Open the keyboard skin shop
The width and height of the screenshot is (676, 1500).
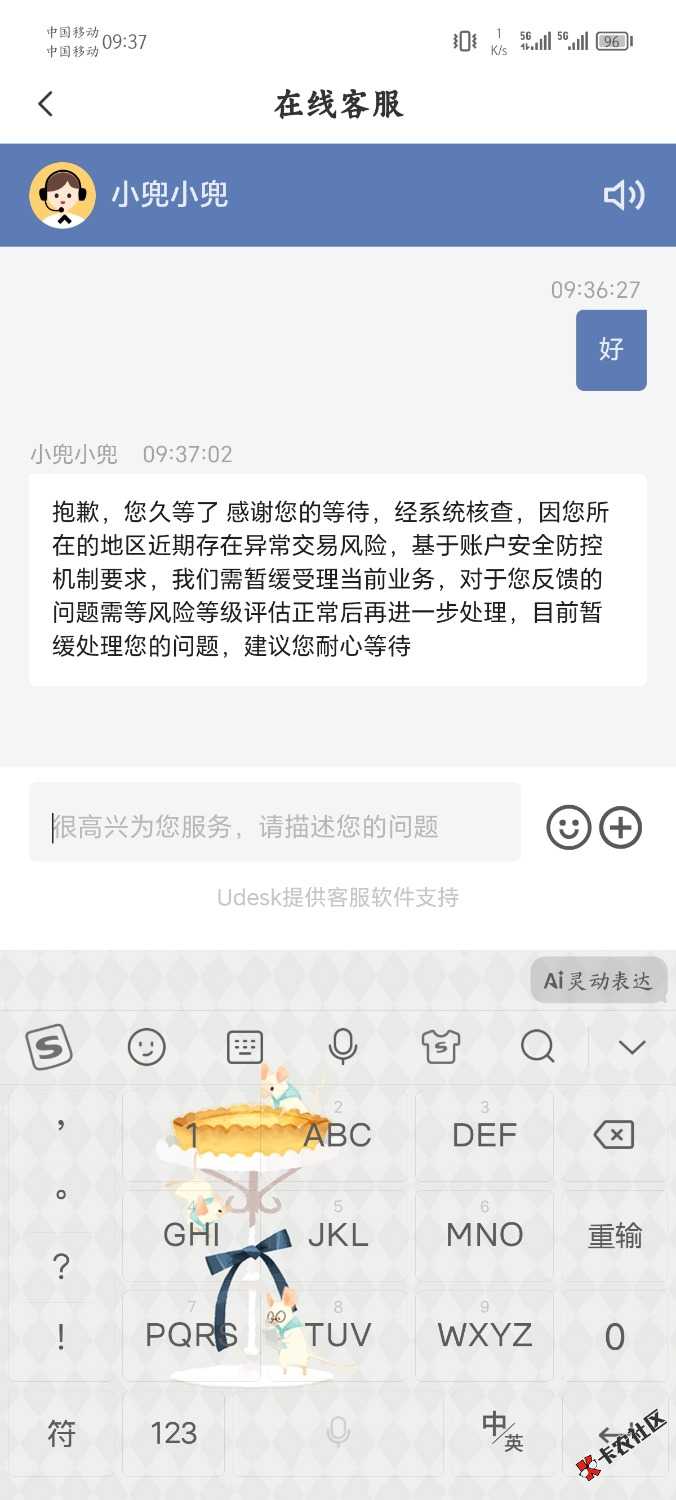click(441, 1047)
